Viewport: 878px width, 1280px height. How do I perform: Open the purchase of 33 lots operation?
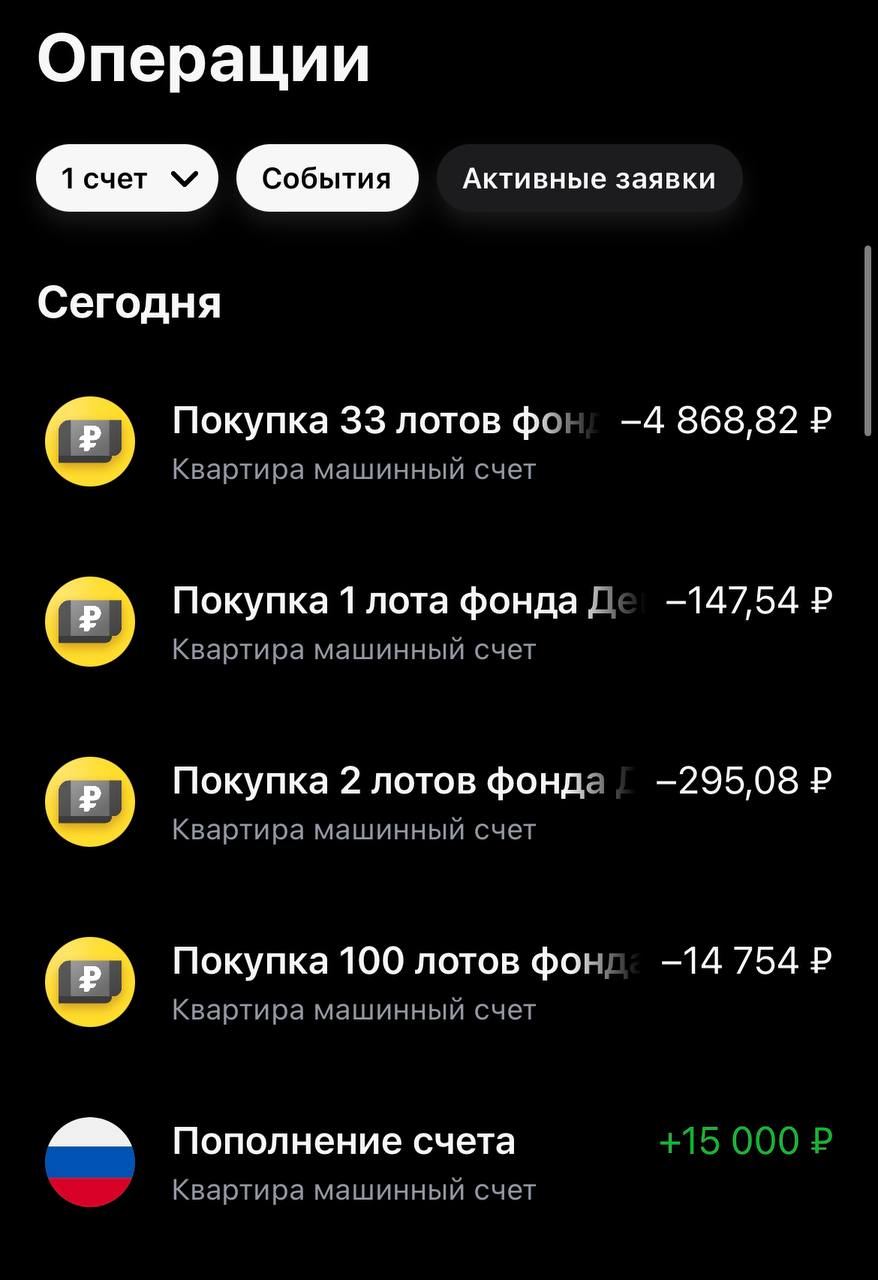point(438,441)
